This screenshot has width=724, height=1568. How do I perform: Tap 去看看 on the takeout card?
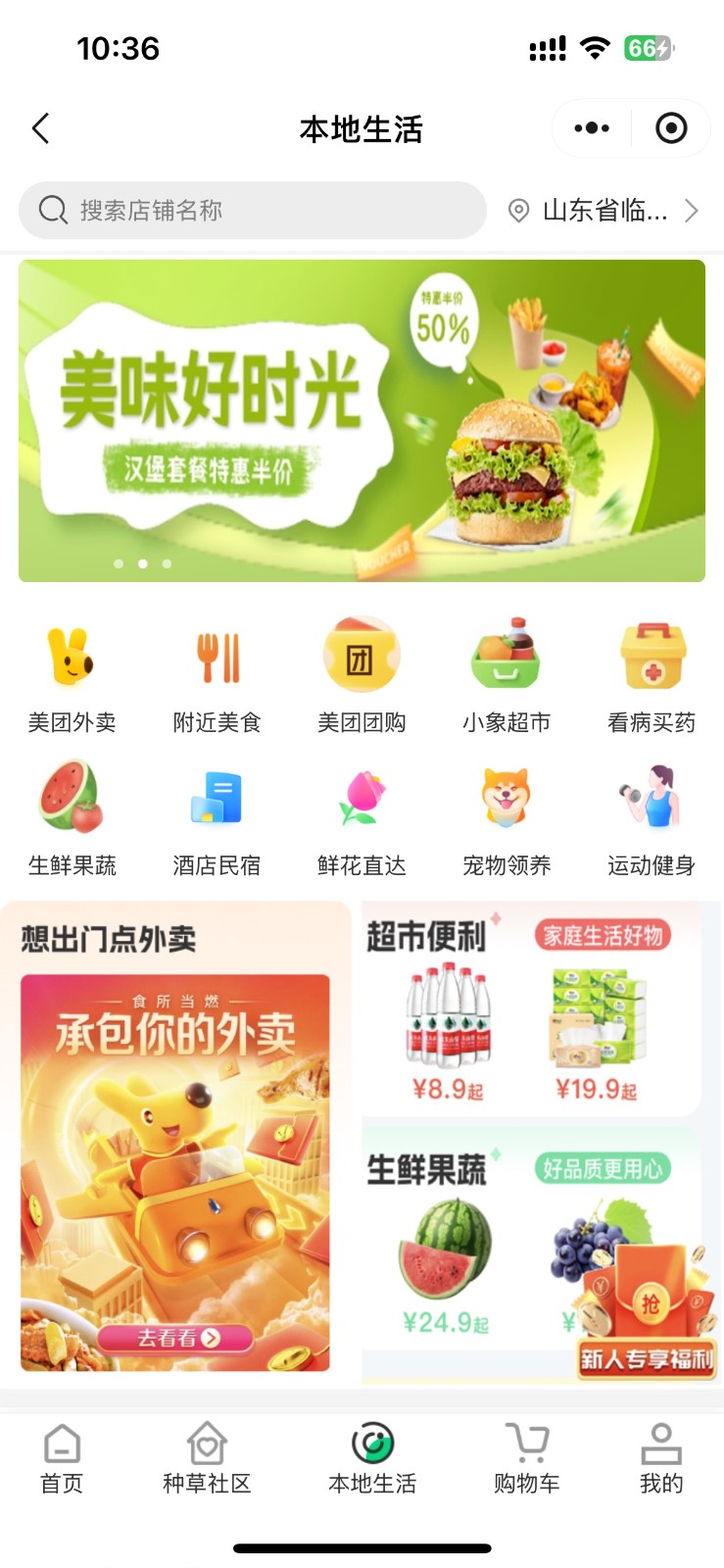click(x=175, y=1338)
